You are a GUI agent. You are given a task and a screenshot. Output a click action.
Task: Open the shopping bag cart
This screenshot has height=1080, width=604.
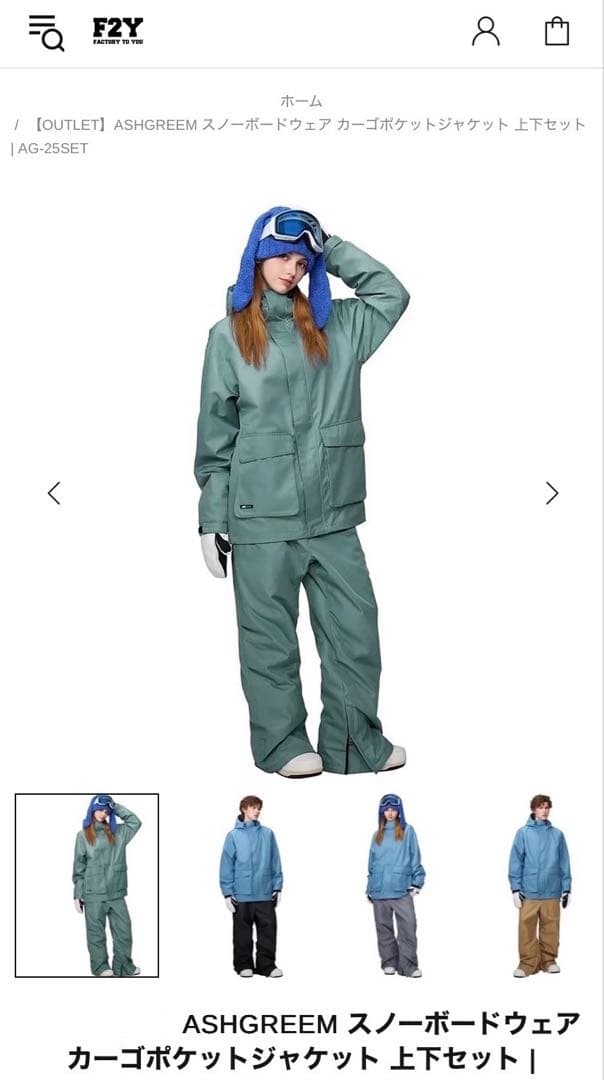(557, 32)
